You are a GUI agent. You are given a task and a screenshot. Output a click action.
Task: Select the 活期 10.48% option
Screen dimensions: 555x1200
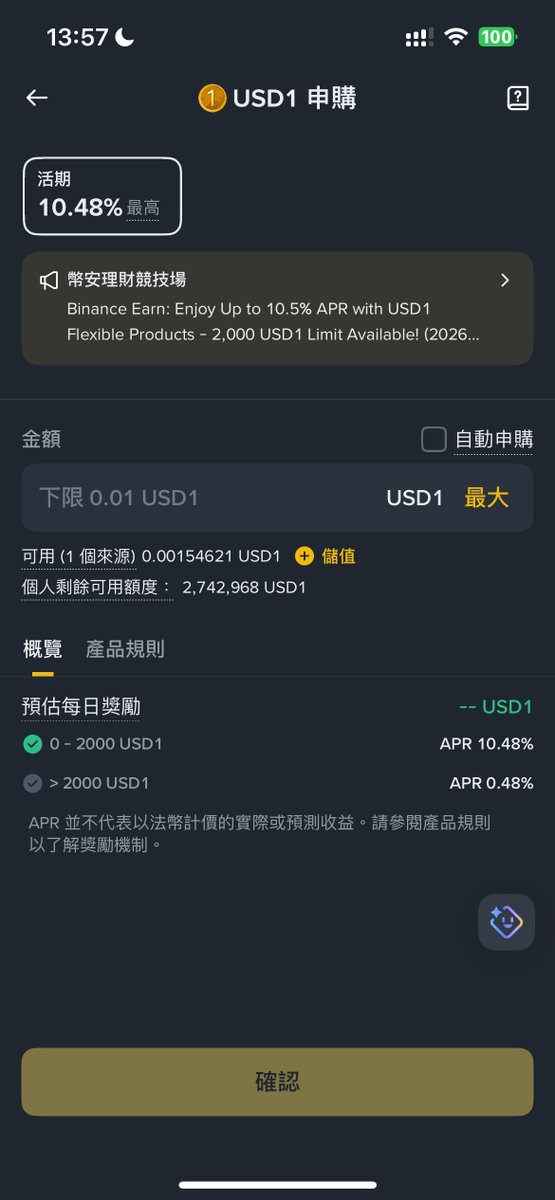point(102,196)
